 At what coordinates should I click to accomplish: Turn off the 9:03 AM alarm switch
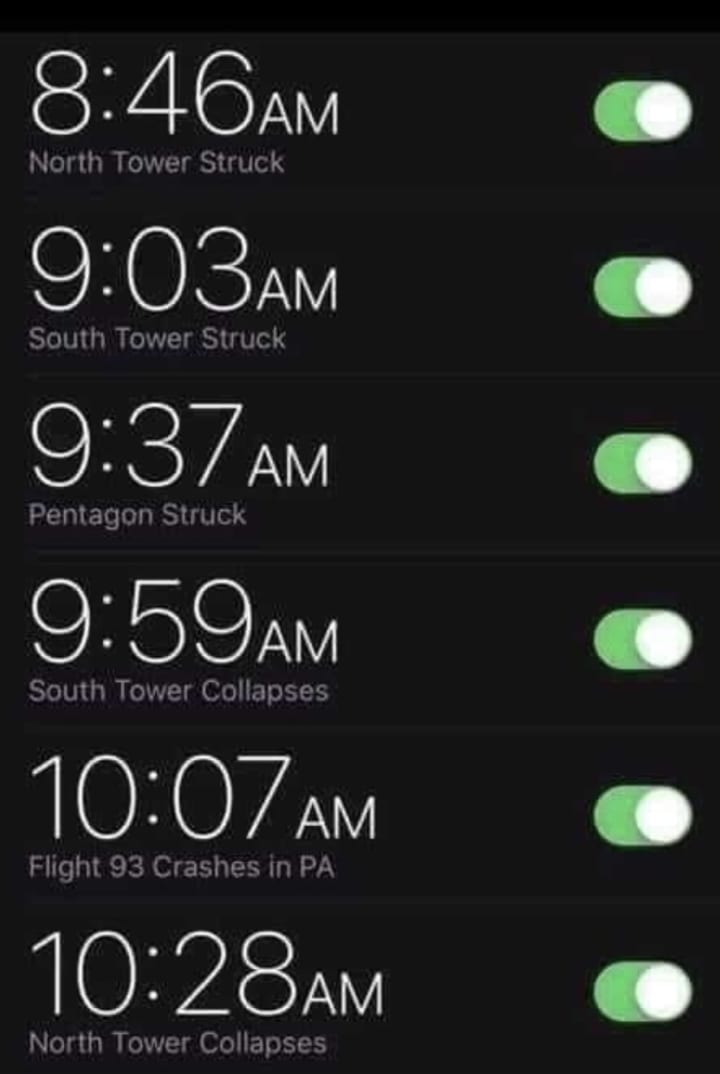[x=643, y=288]
